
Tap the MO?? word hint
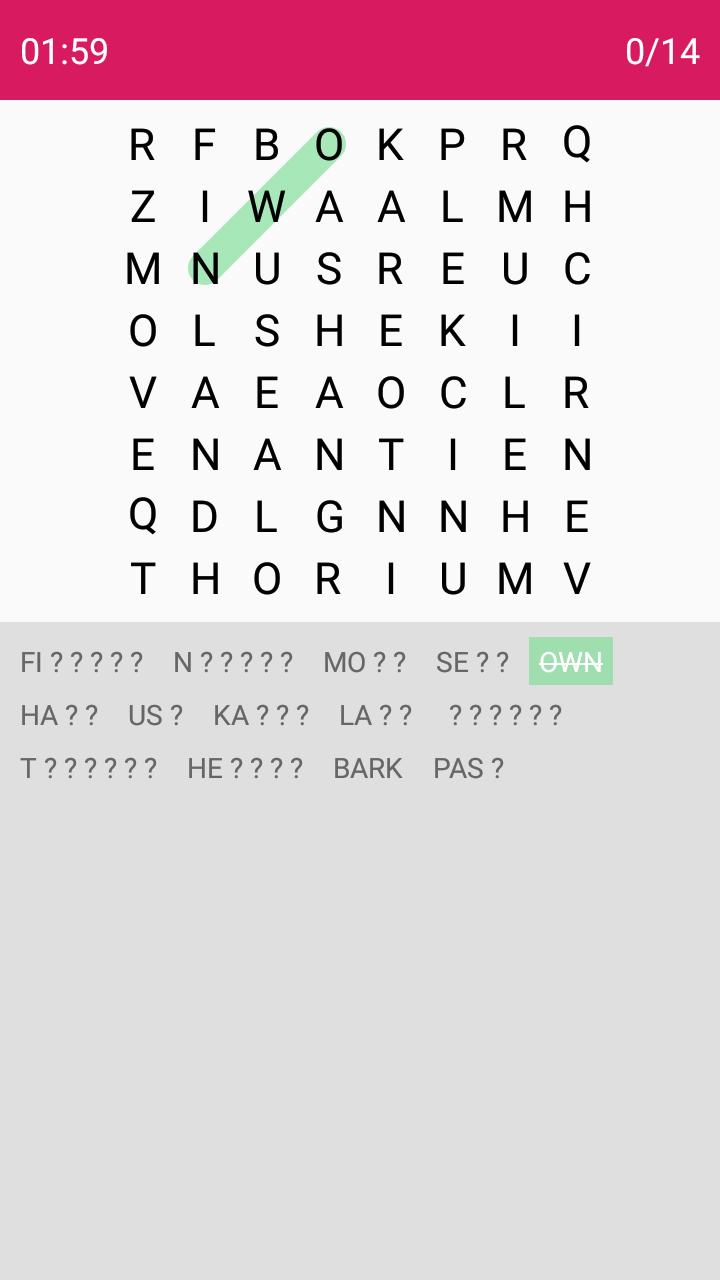(365, 661)
